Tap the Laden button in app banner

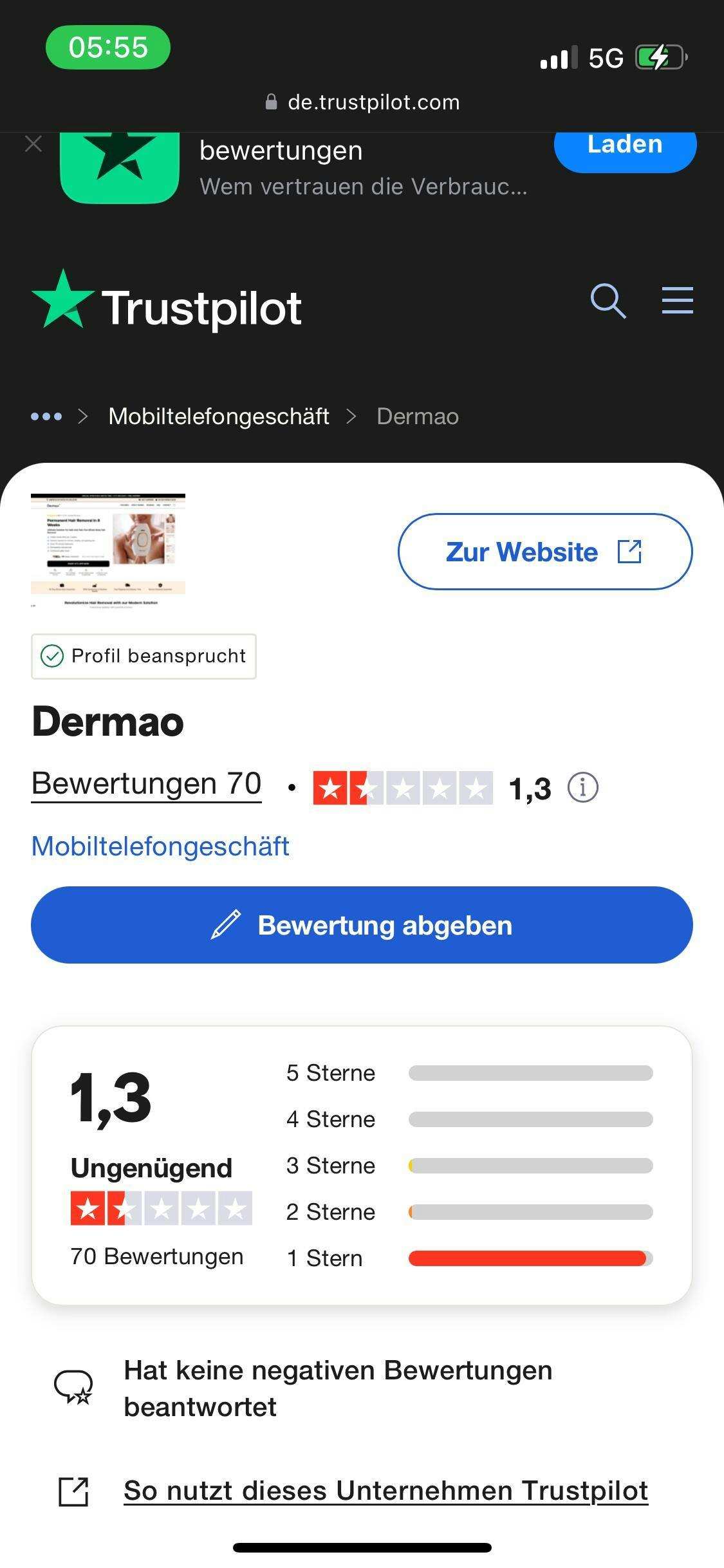[624, 147]
